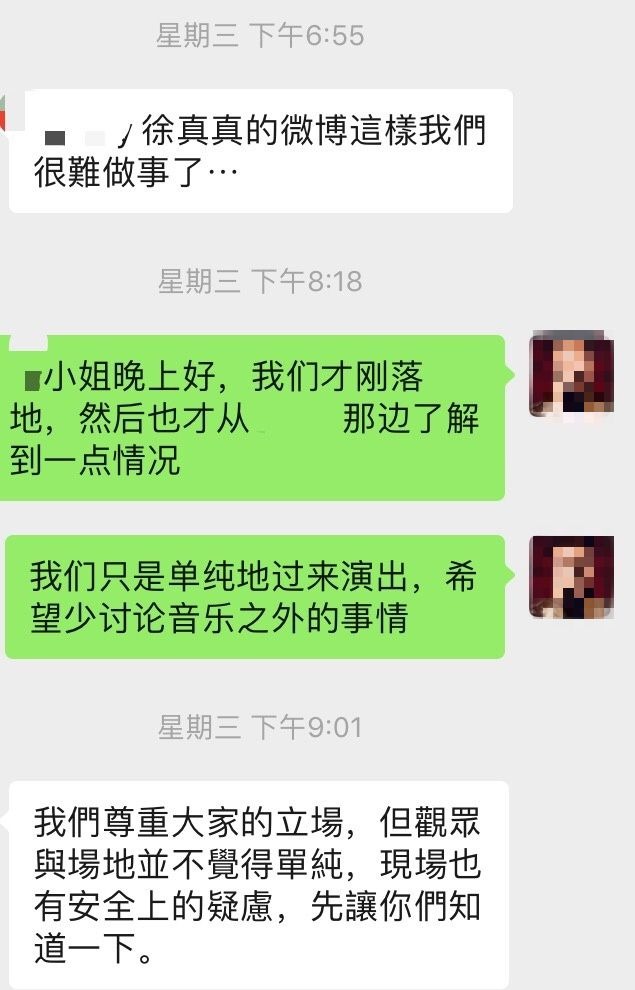The height and width of the screenshot is (990, 635).
Task: Tap the avatar next to 我们只是单纯地过来演出 message
Action: pyautogui.click(x=571, y=576)
